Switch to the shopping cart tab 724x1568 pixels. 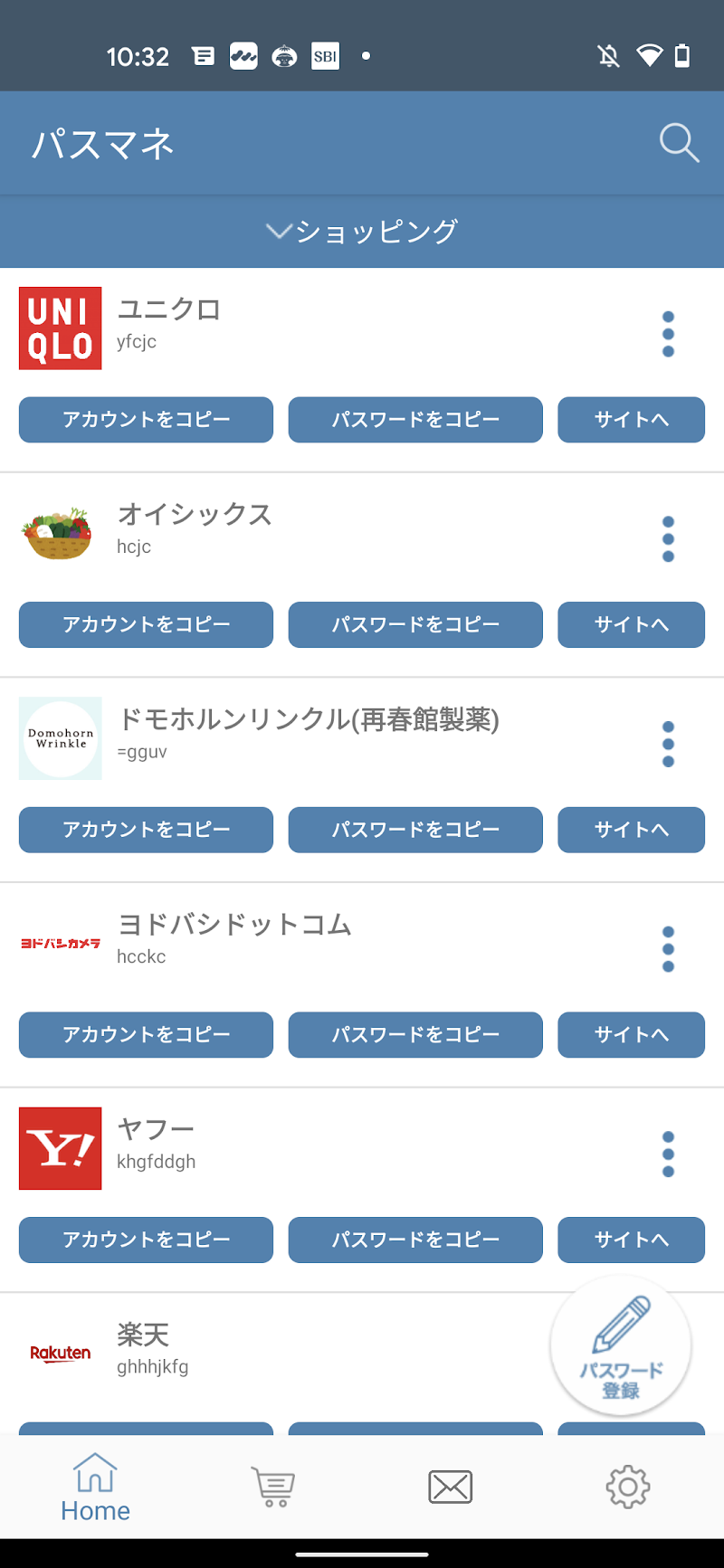point(272,1487)
